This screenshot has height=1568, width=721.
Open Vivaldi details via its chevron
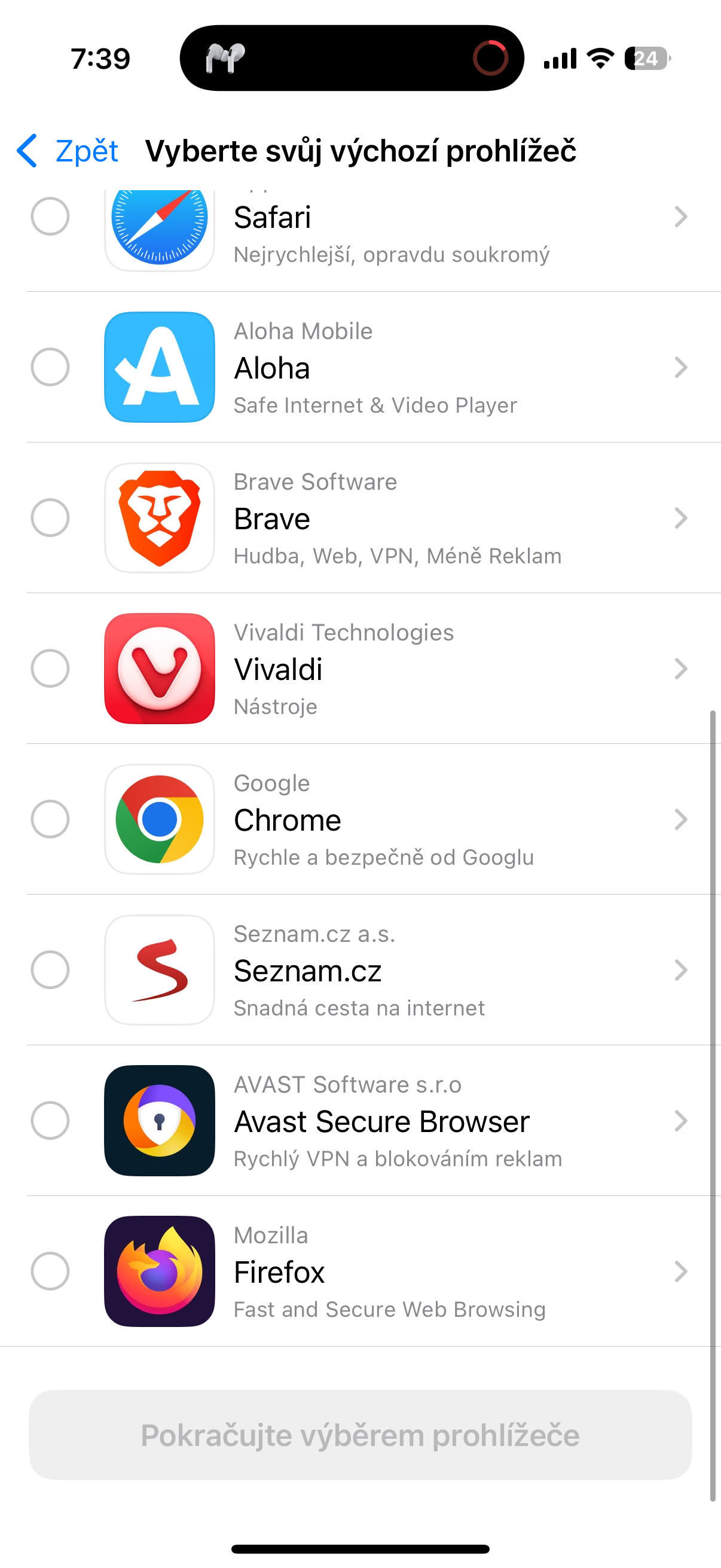681,669
